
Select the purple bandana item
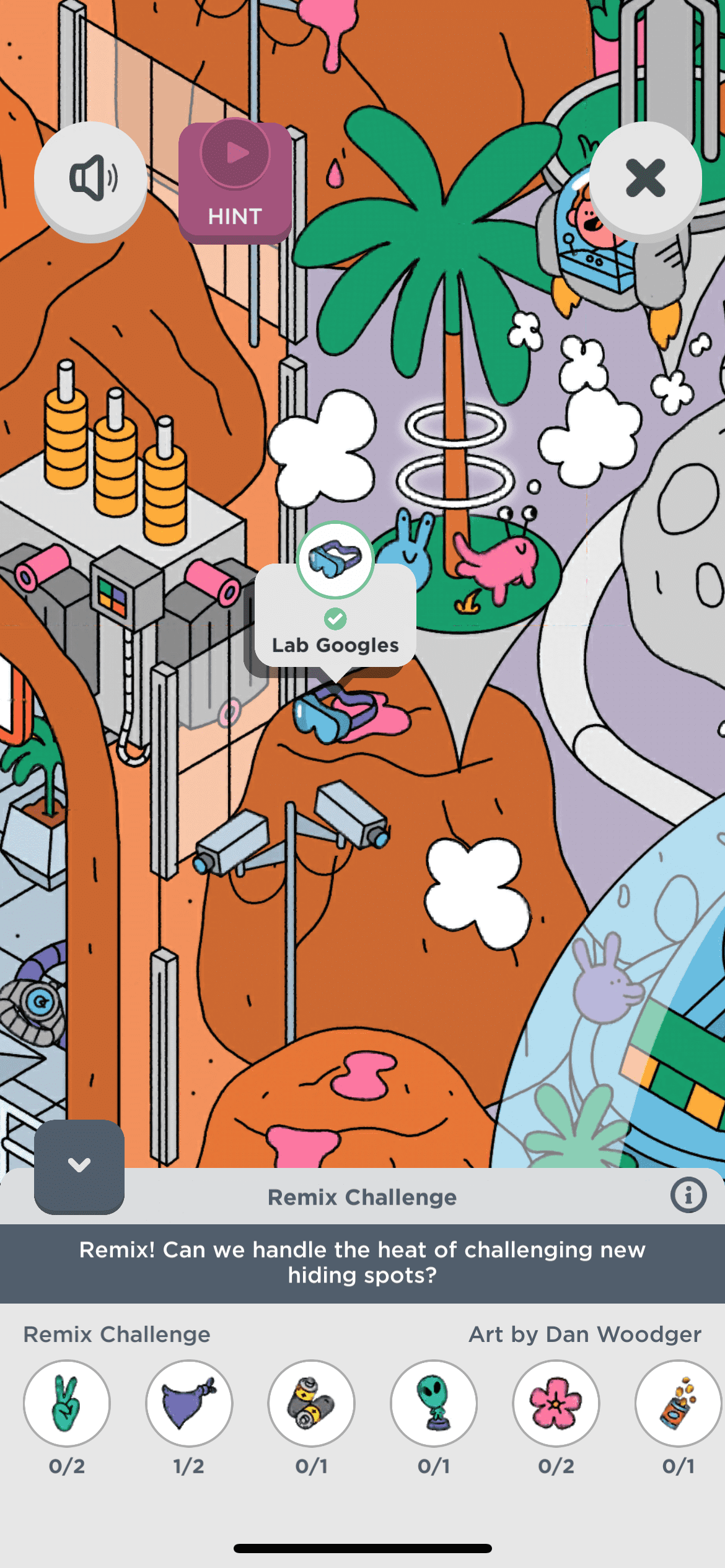(189, 1403)
